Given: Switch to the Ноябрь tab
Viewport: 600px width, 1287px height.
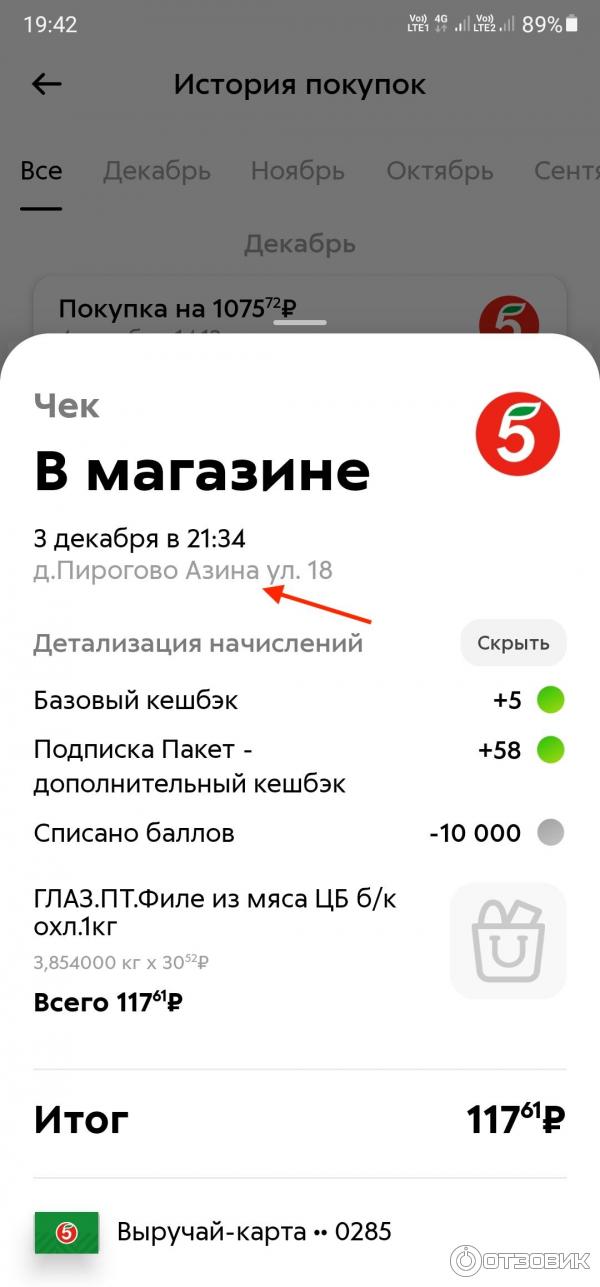Looking at the screenshot, I should pos(298,171).
